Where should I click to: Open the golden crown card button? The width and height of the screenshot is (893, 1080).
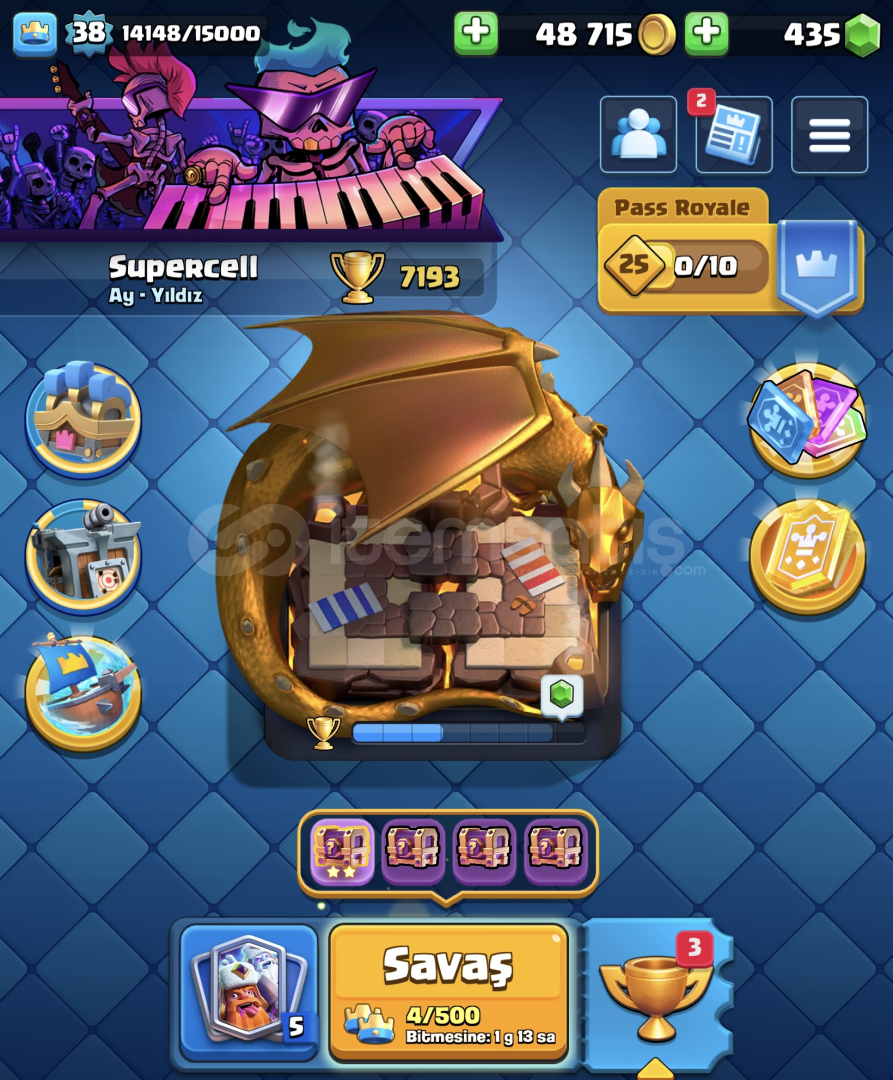[807, 556]
